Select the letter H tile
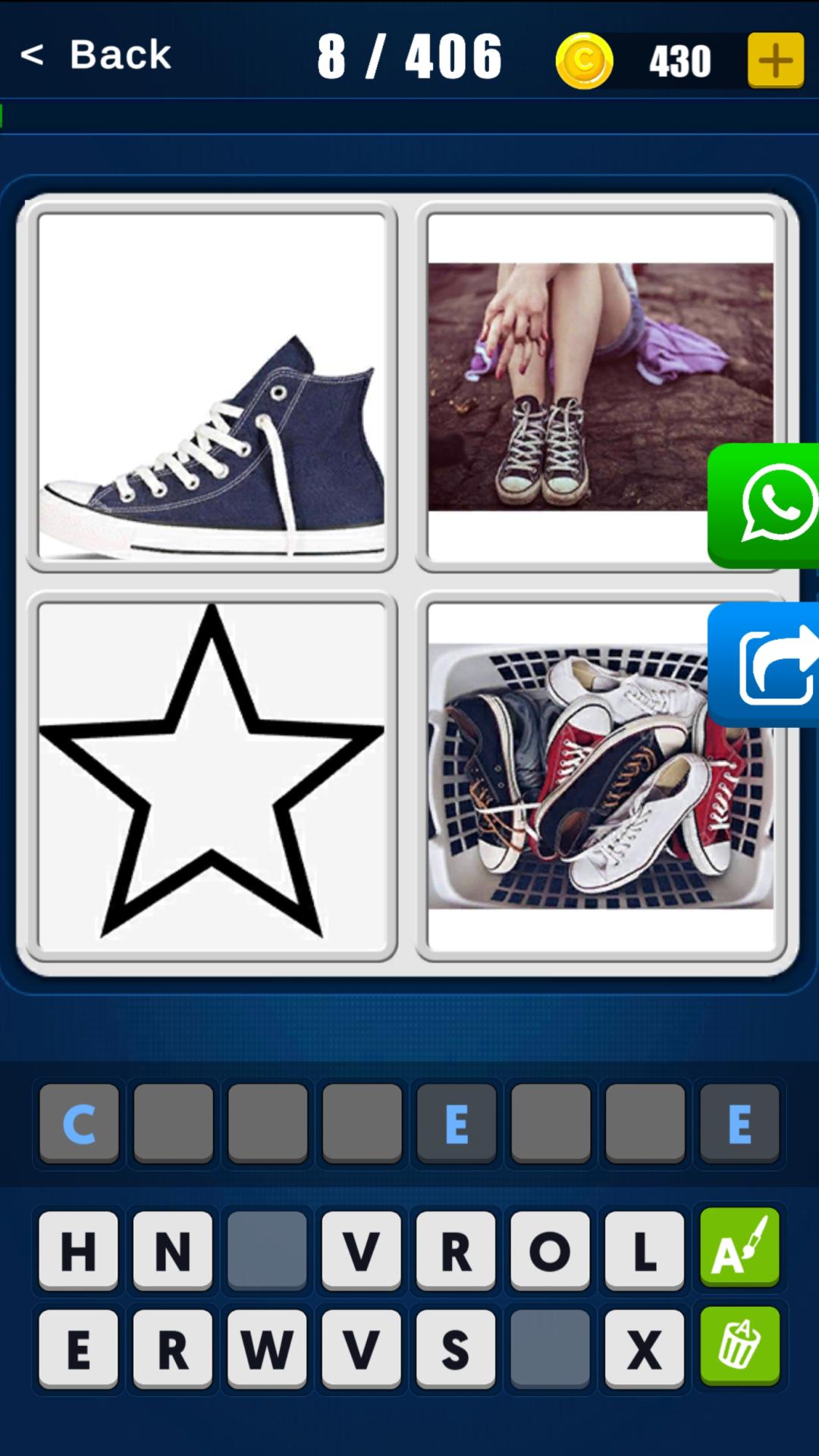 coord(79,1250)
